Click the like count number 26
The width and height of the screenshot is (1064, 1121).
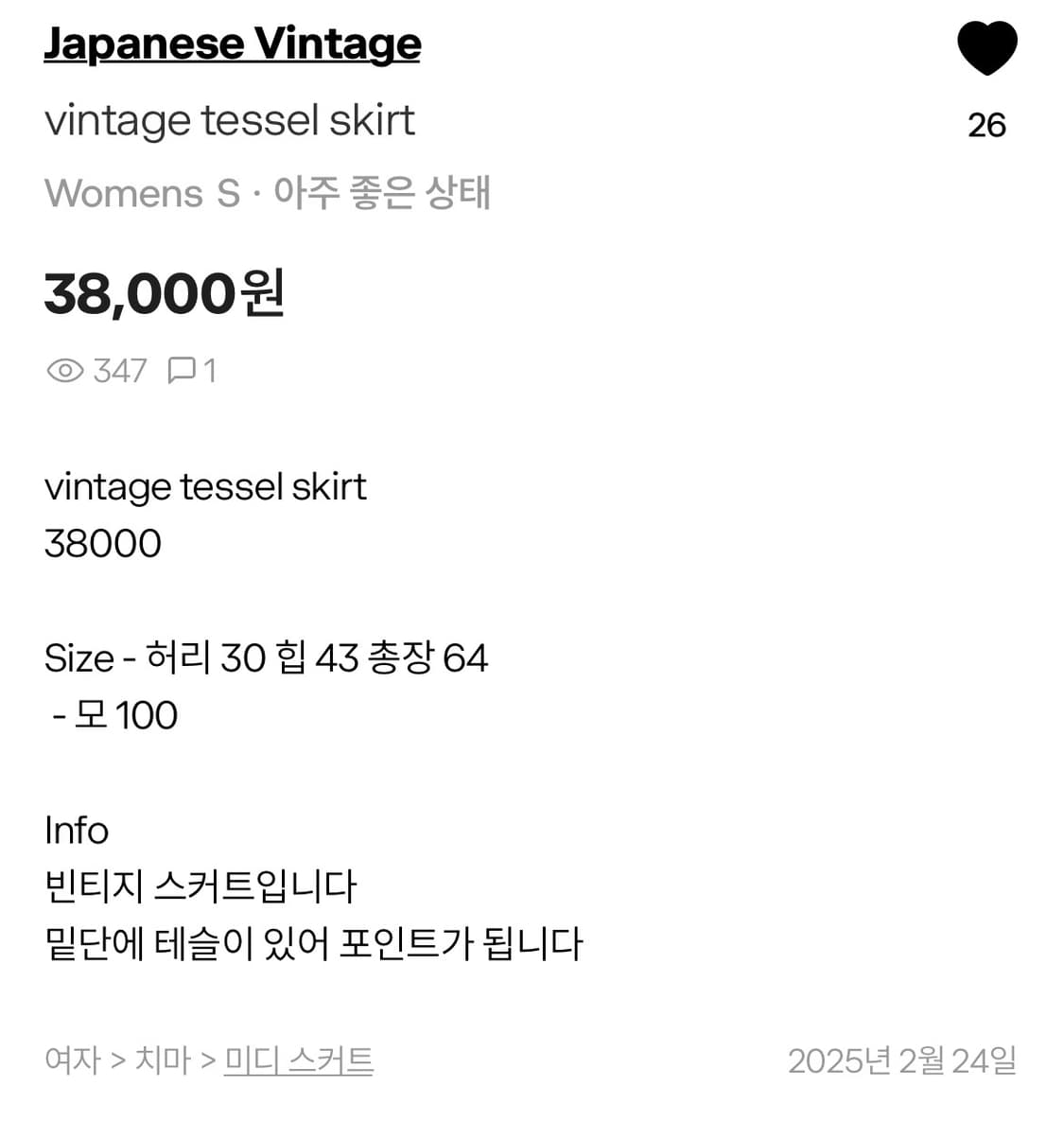pyautogui.click(x=987, y=124)
